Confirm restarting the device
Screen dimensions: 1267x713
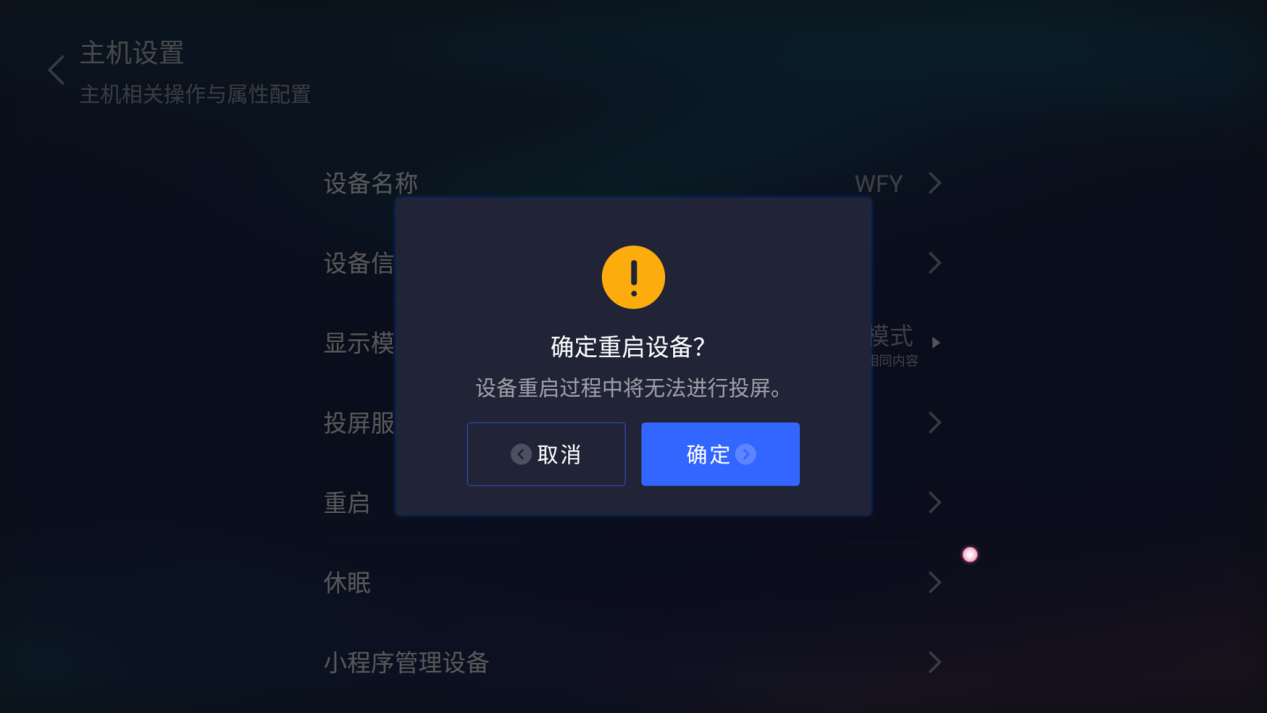click(720, 454)
